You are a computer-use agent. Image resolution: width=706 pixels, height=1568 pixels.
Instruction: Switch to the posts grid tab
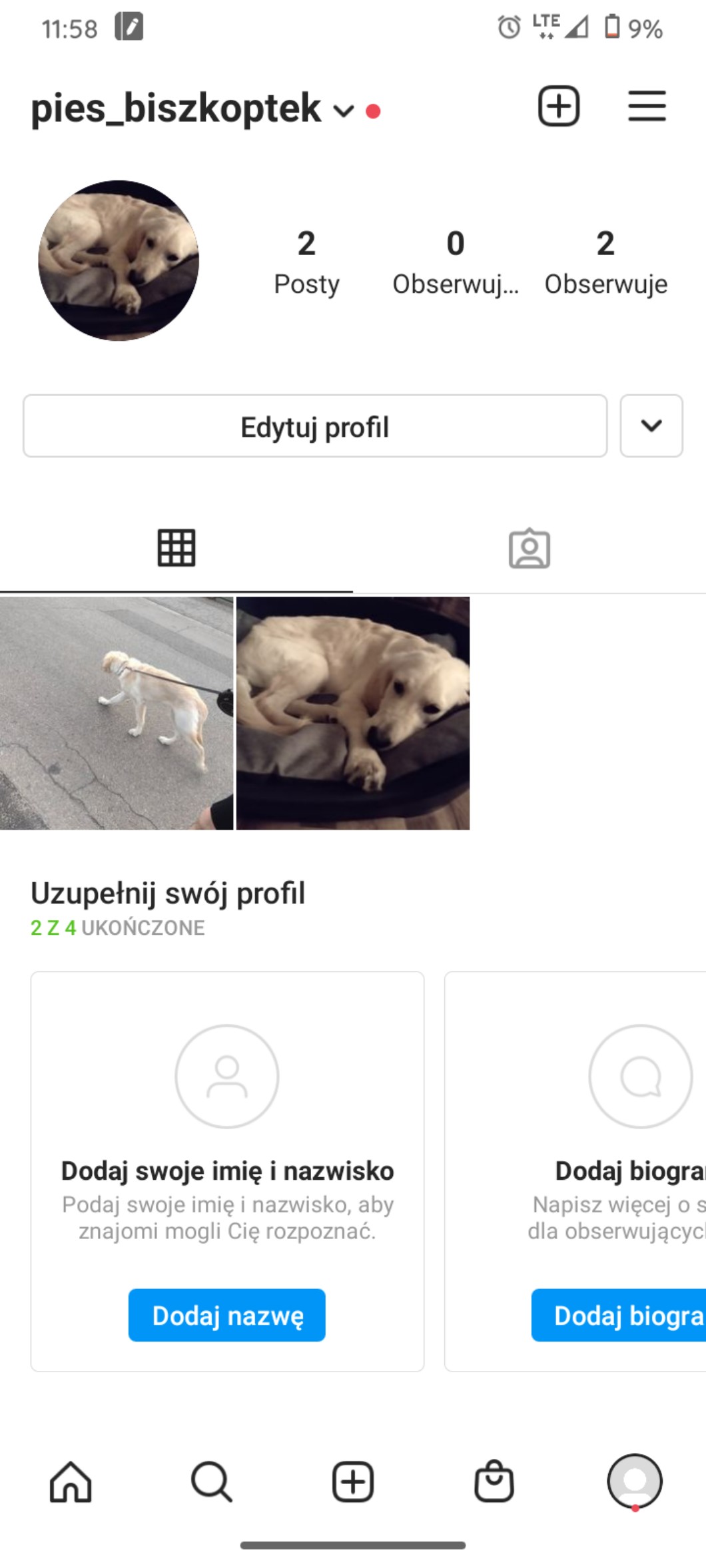[x=176, y=548]
